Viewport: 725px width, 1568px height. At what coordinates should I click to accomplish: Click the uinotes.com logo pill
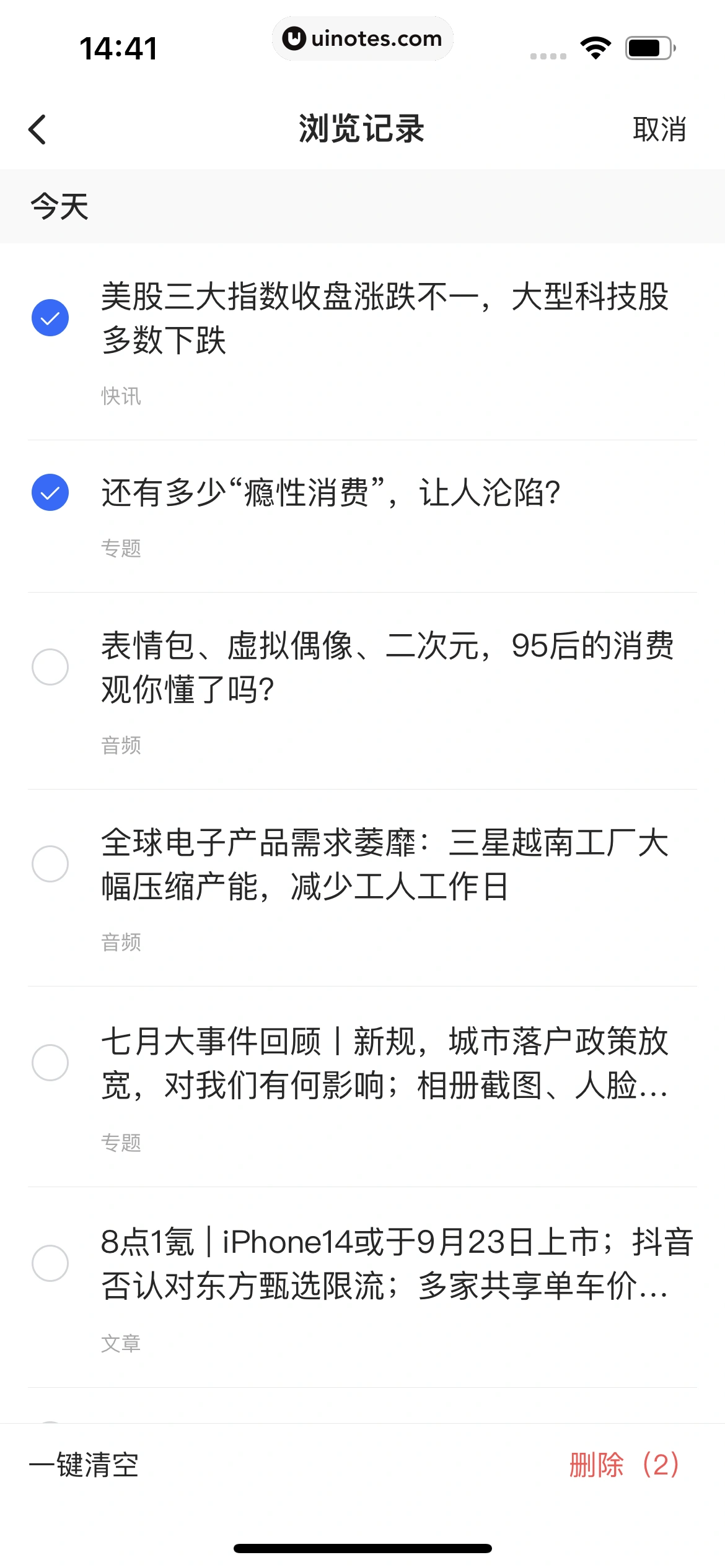362,38
